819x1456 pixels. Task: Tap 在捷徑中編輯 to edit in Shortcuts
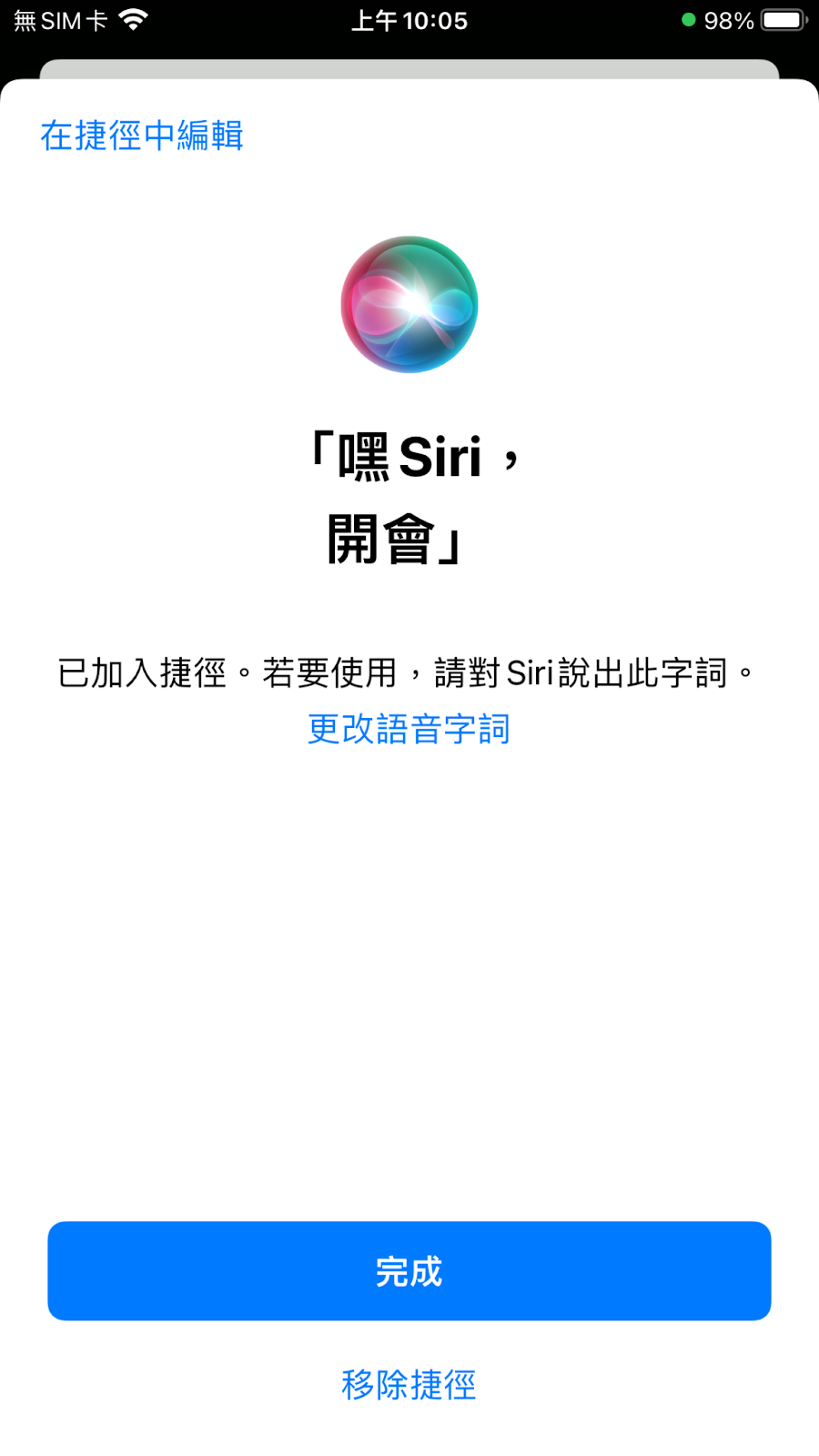142,136
